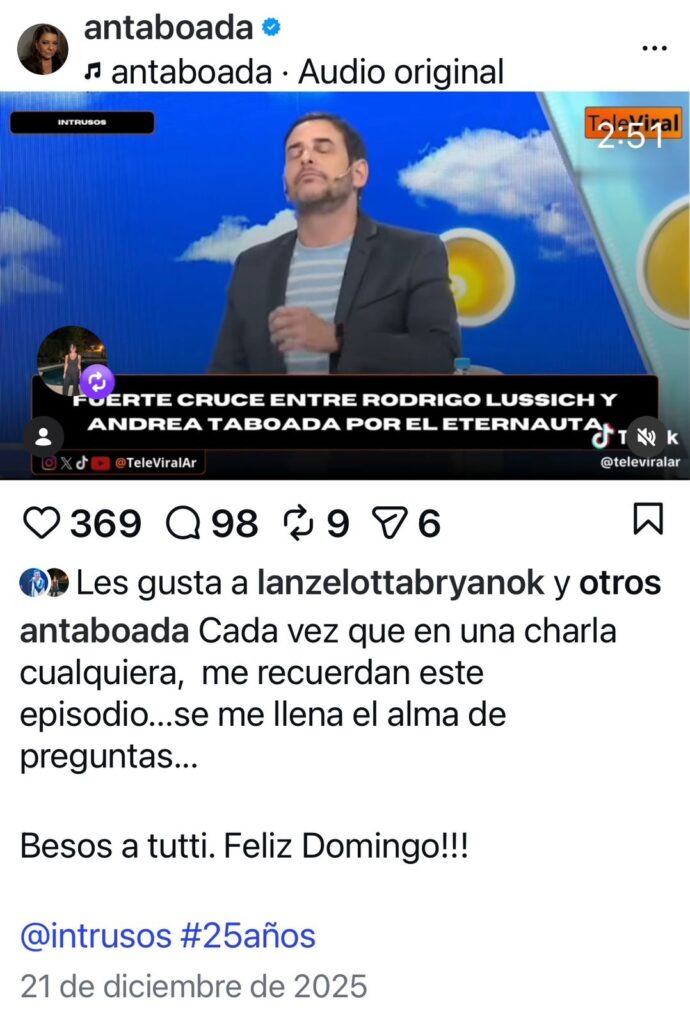
Task: Share the post via the send icon
Action: (x=385, y=522)
